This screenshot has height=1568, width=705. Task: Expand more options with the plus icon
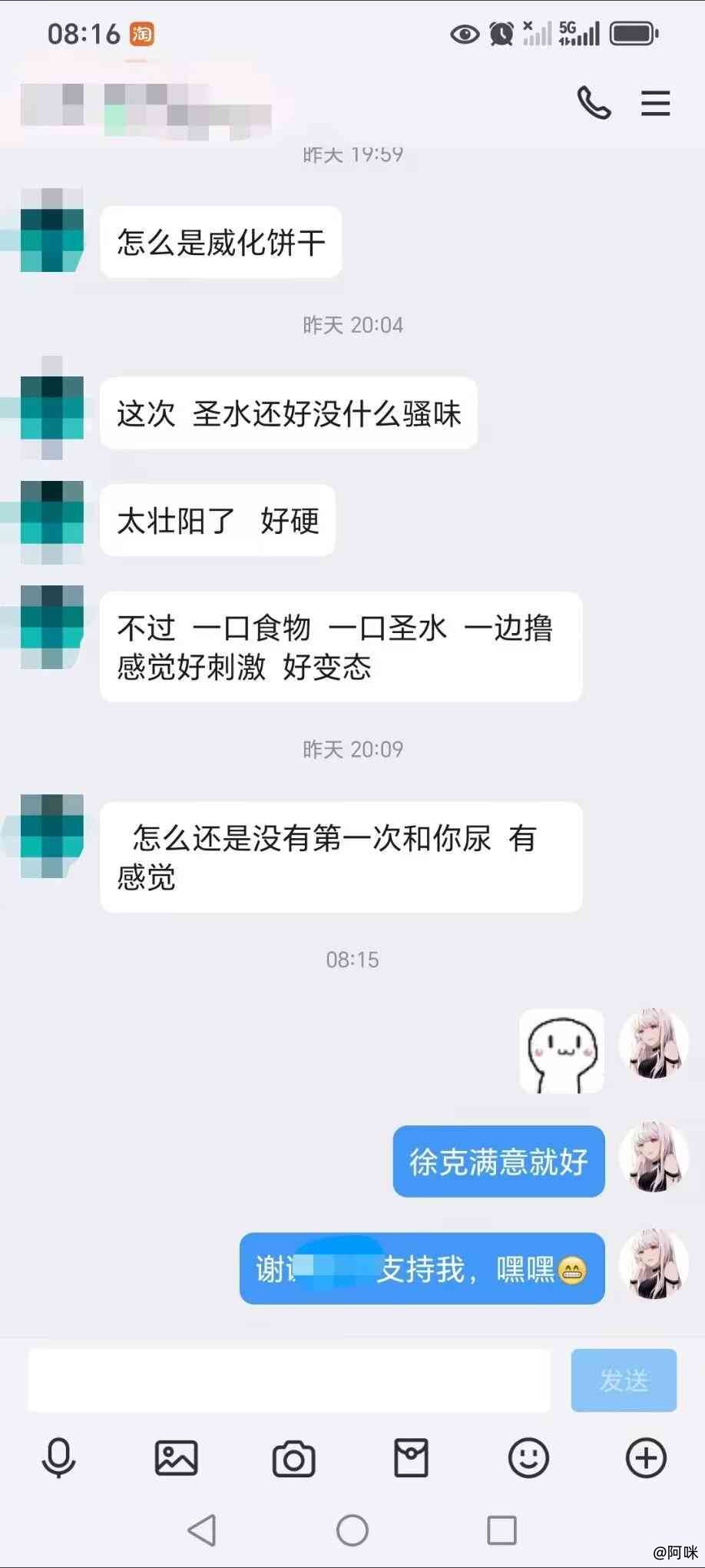(646, 1458)
